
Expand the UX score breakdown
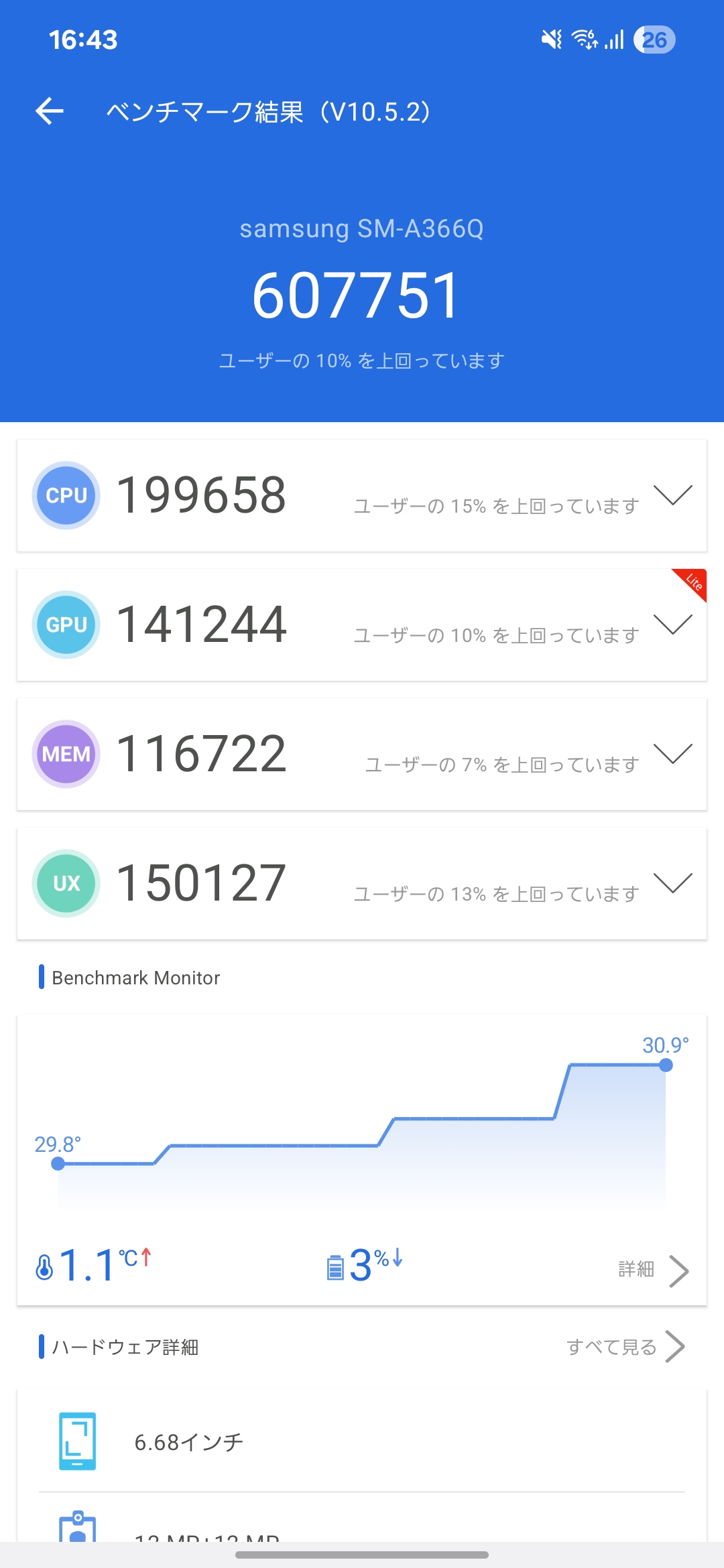[672, 883]
